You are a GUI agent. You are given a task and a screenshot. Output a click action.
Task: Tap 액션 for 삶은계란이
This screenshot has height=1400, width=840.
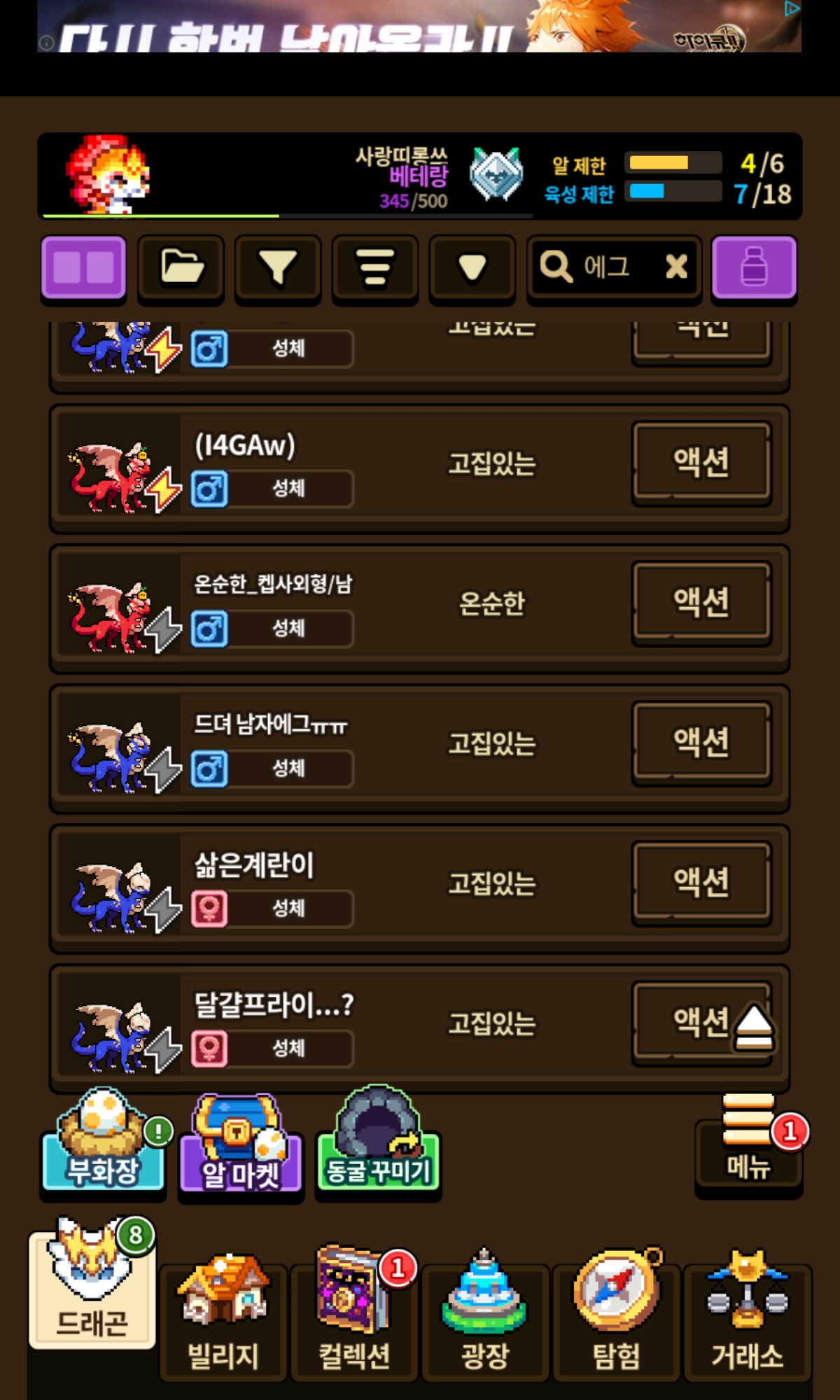coord(701,882)
